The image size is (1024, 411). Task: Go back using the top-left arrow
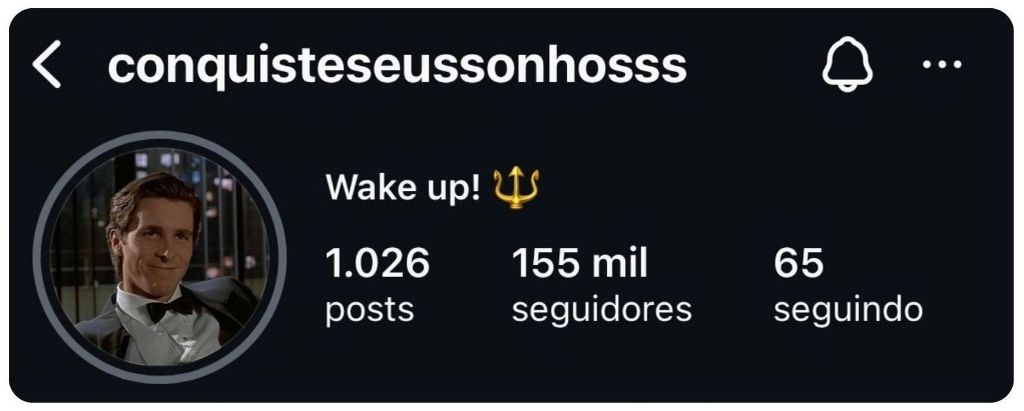[47, 67]
